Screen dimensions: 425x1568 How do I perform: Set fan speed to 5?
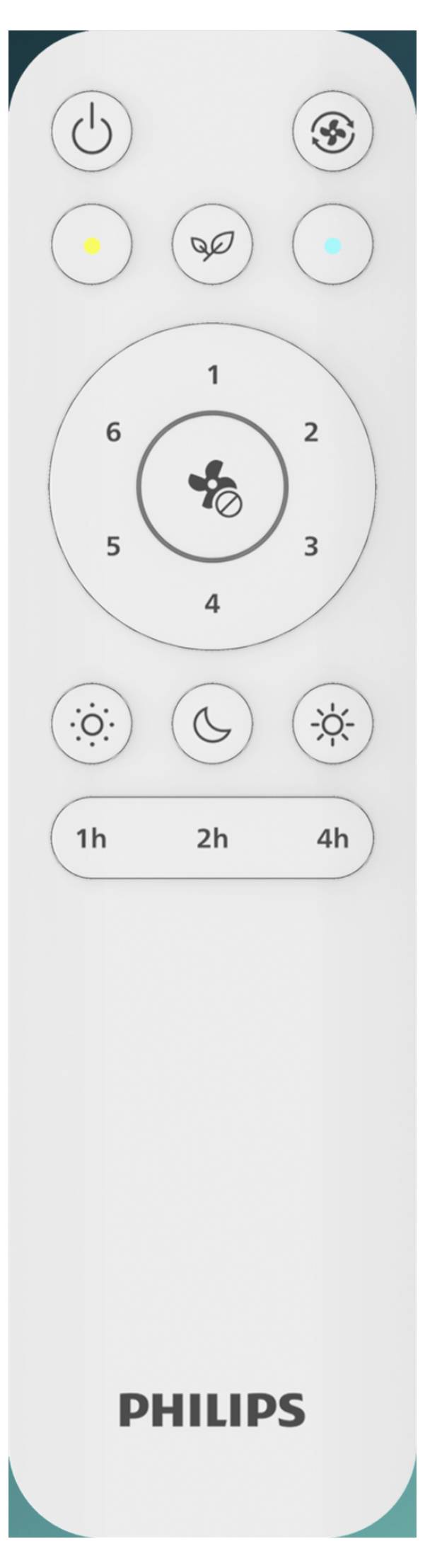tap(113, 546)
